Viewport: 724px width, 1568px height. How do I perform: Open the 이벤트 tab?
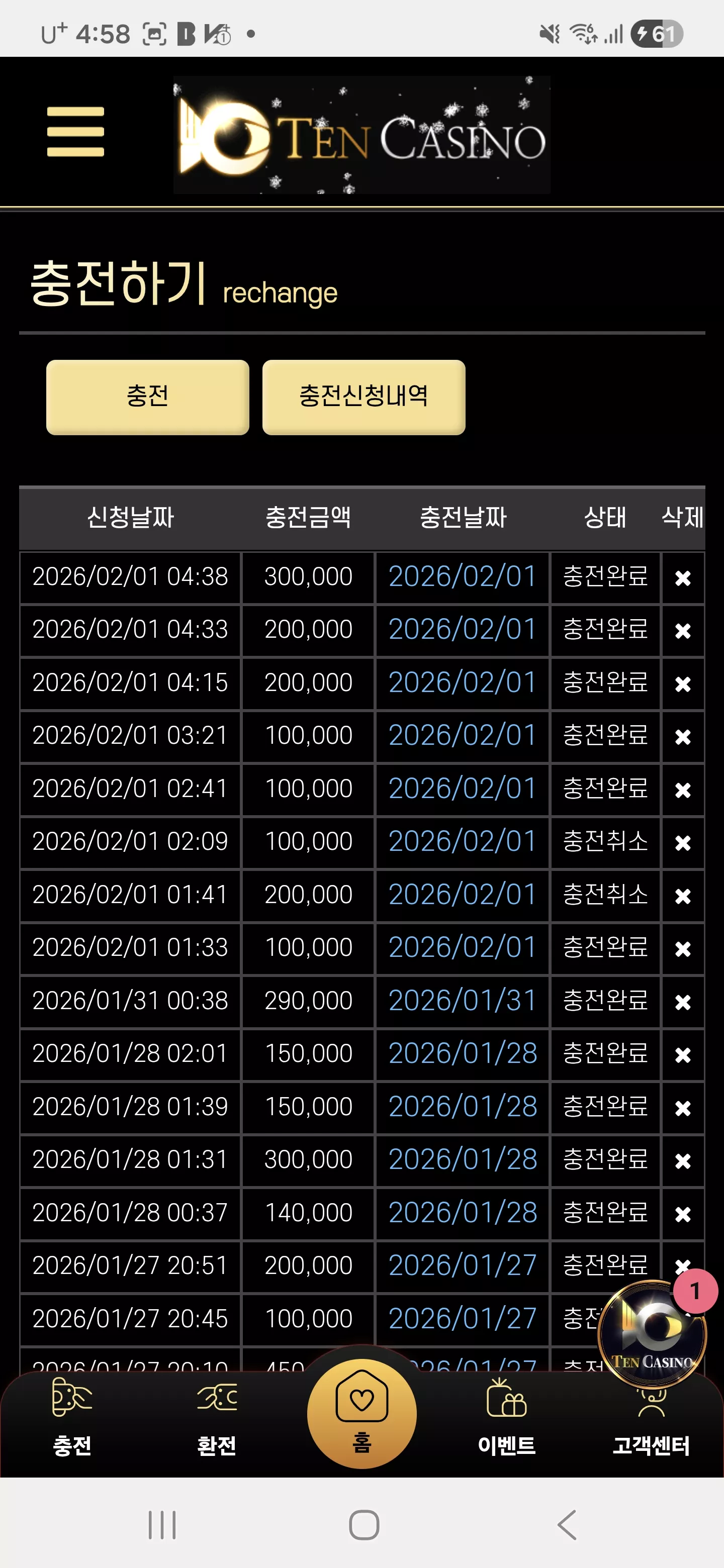(x=507, y=1417)
